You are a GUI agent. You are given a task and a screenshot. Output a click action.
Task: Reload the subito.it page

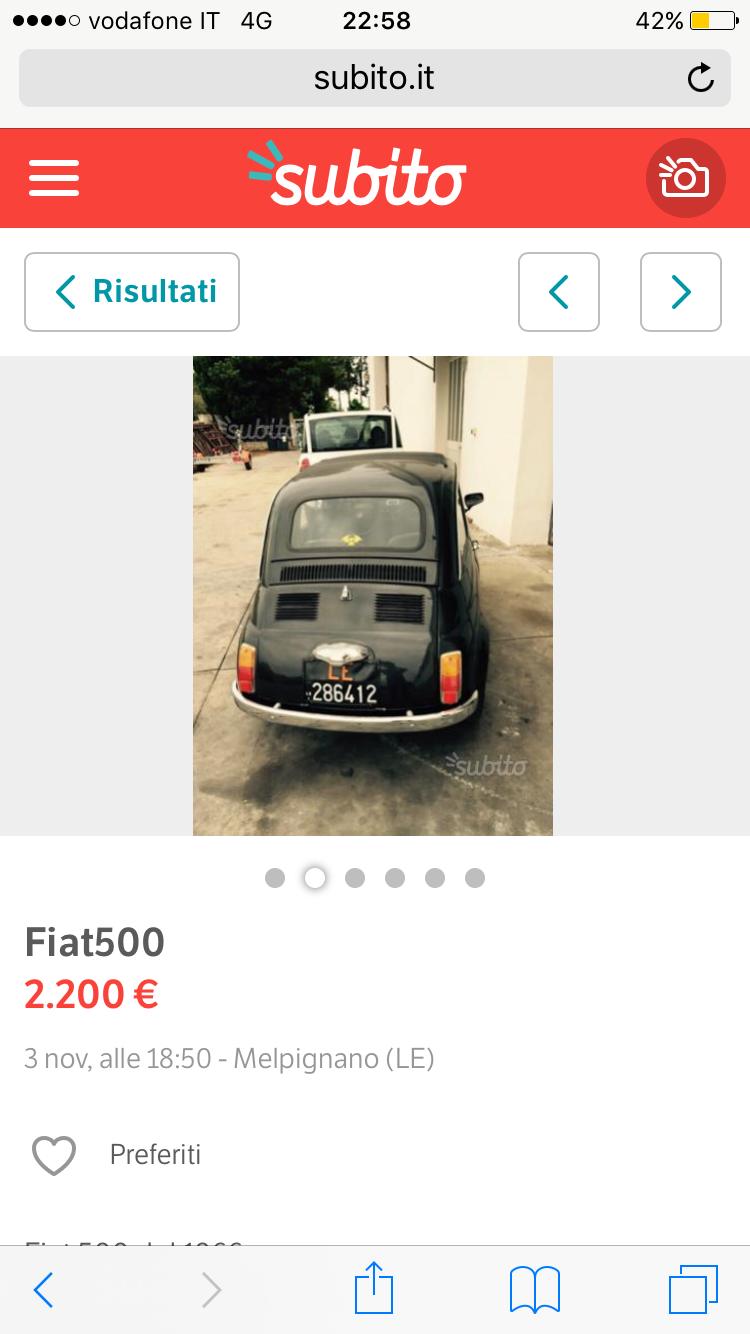click(701, 78)
